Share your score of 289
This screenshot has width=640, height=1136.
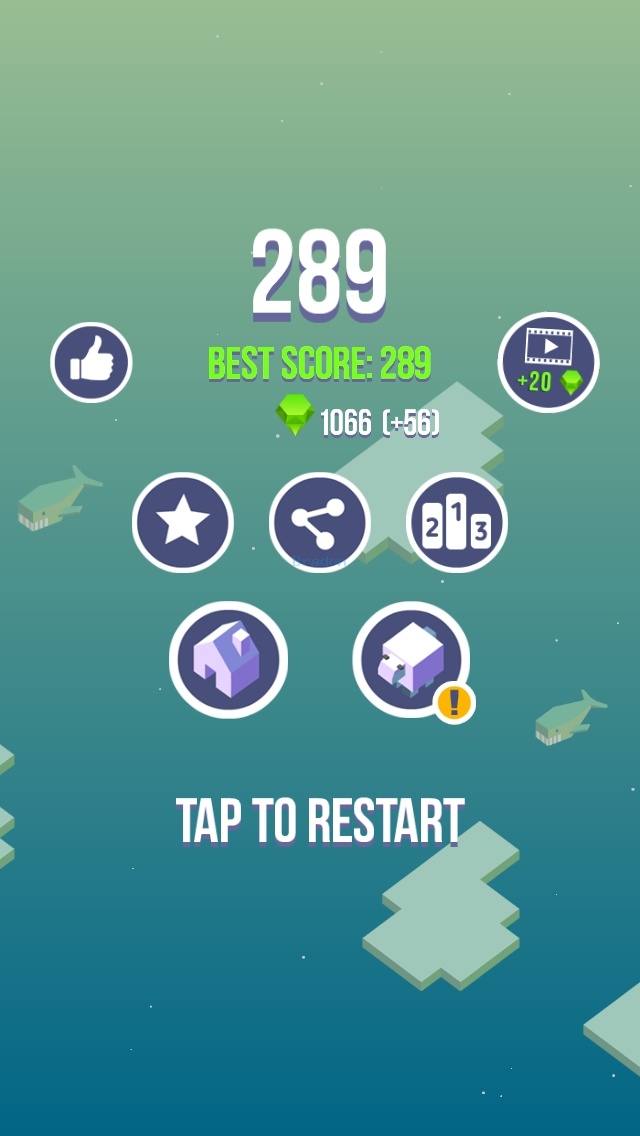[x=319, y=522]
